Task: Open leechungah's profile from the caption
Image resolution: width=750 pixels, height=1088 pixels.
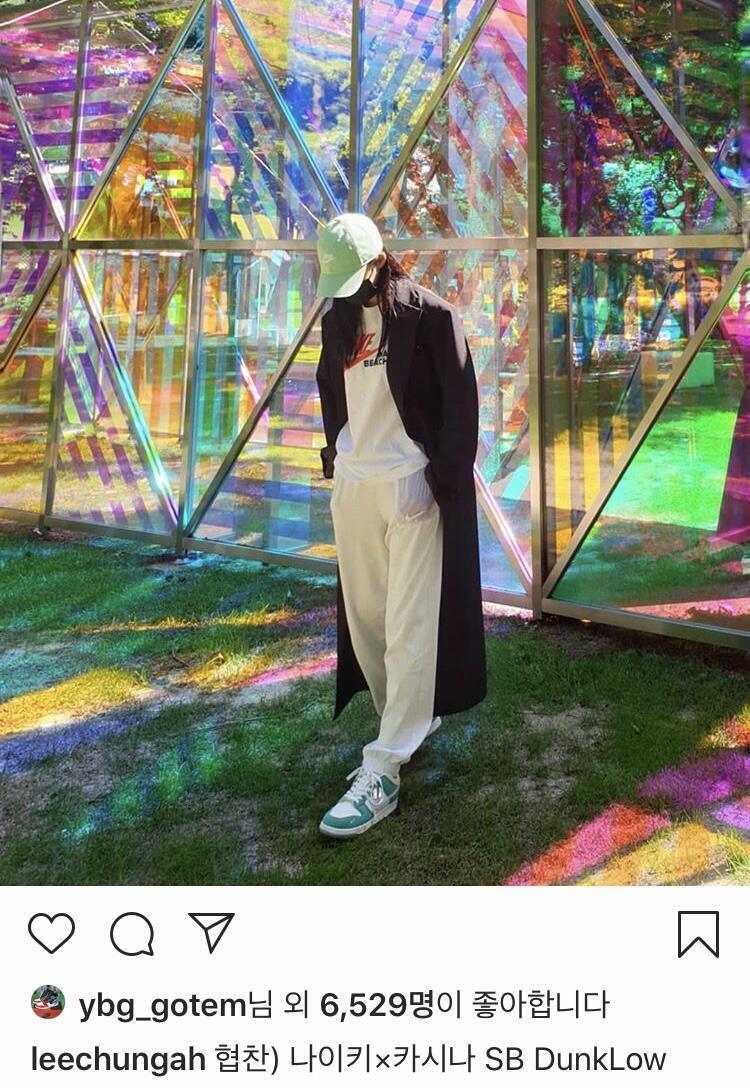Action: tap(118, 1060)
